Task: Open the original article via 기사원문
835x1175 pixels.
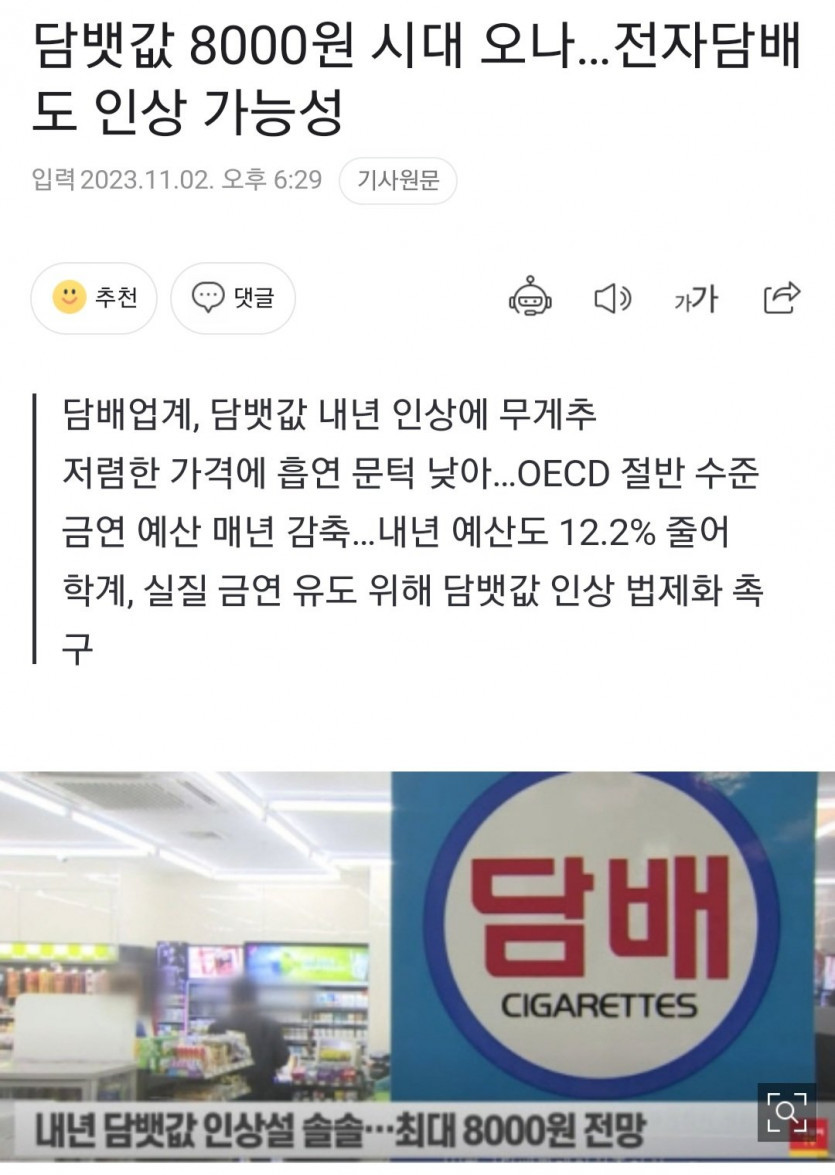Action: pos(398,181)
